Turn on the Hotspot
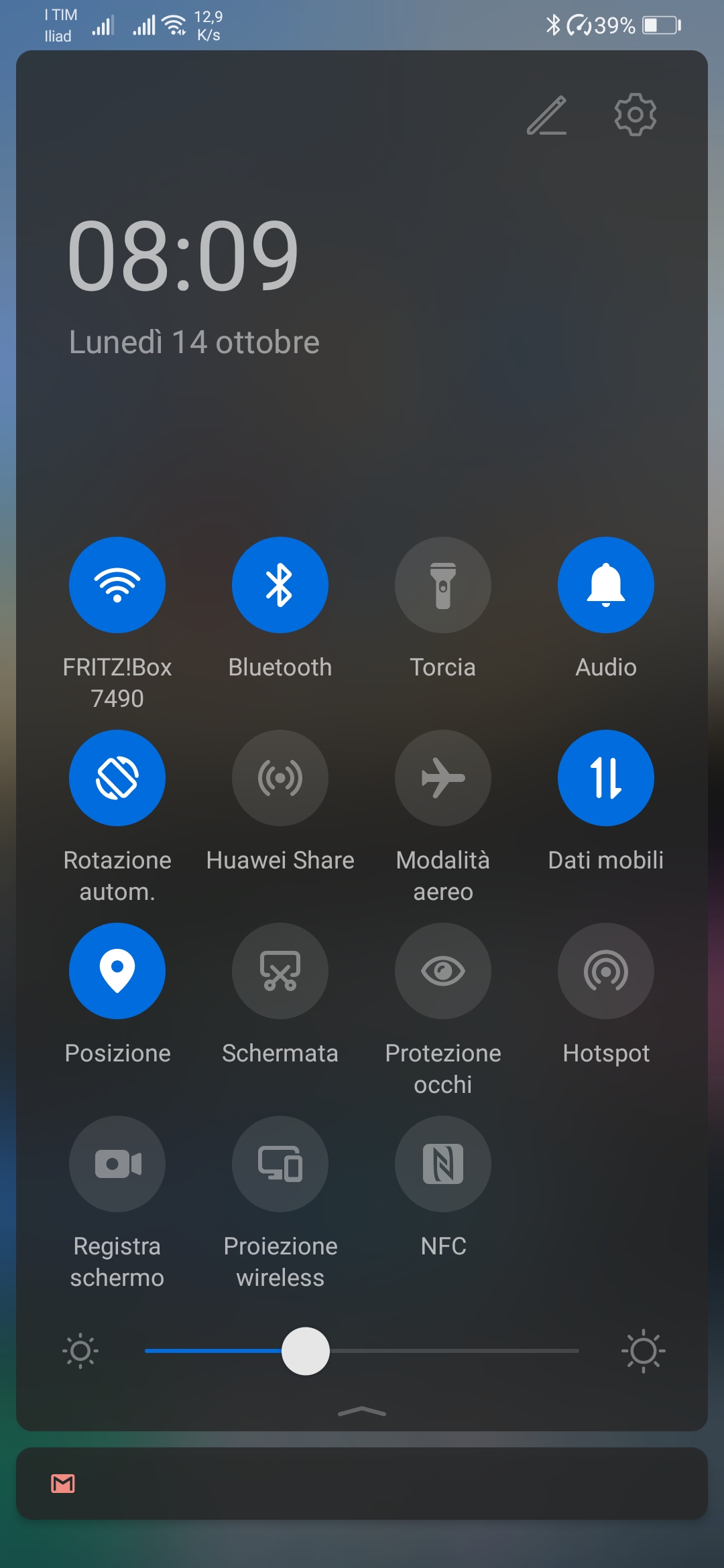This screenshot has height=1568, width=724. (606, 971)
